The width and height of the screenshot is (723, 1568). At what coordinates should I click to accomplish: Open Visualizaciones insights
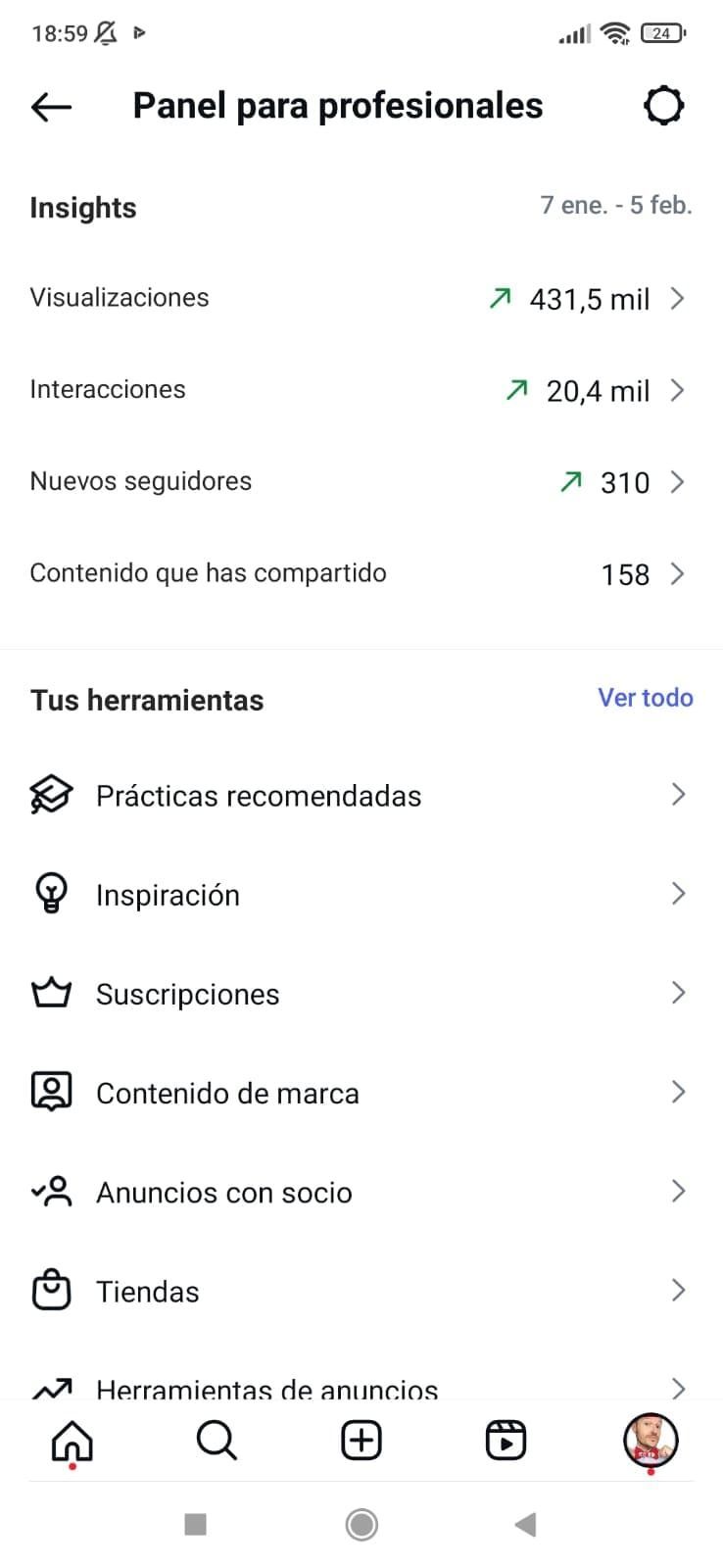361,298
